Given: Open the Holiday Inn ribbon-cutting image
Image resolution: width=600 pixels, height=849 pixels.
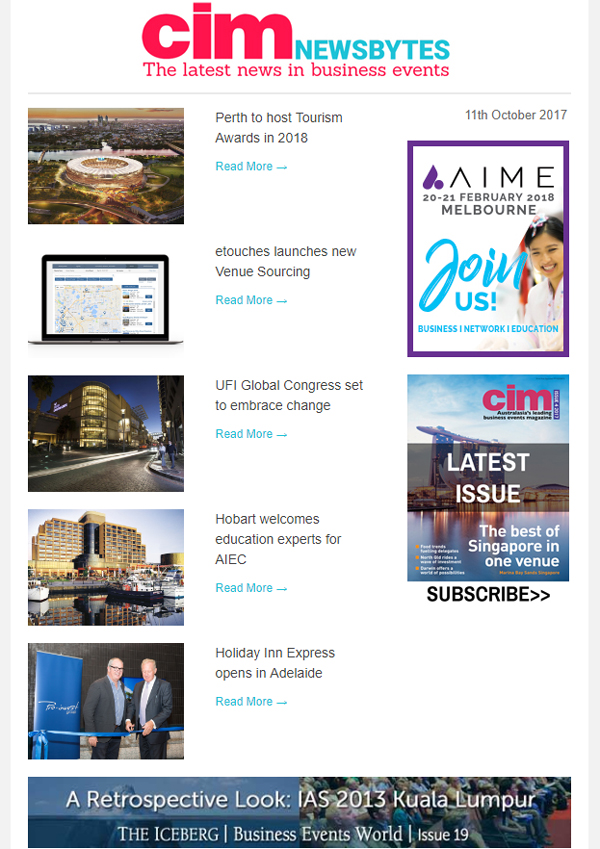Looking at the screenshot, I should point(106,701).
